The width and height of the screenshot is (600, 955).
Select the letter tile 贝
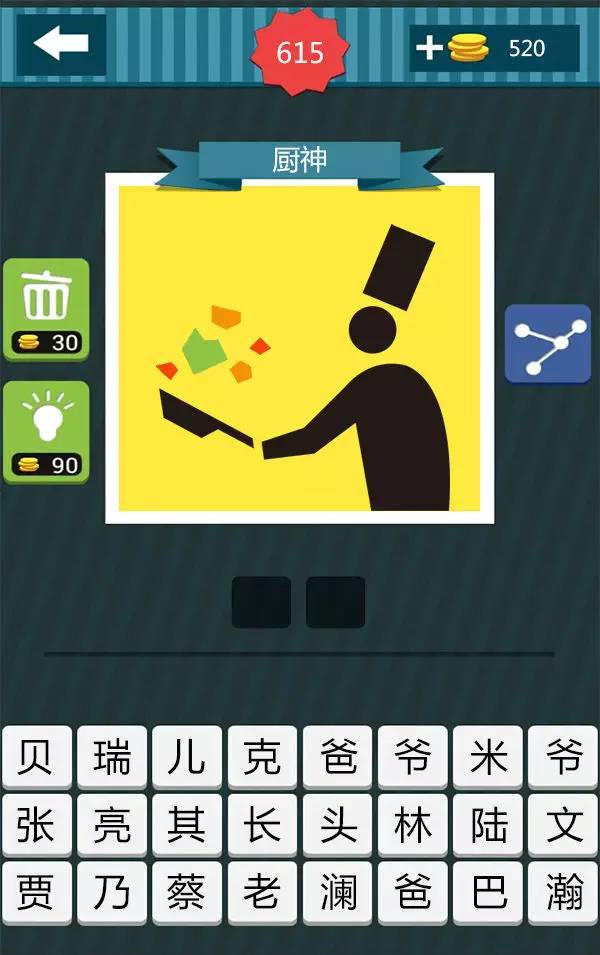[37, 758]
